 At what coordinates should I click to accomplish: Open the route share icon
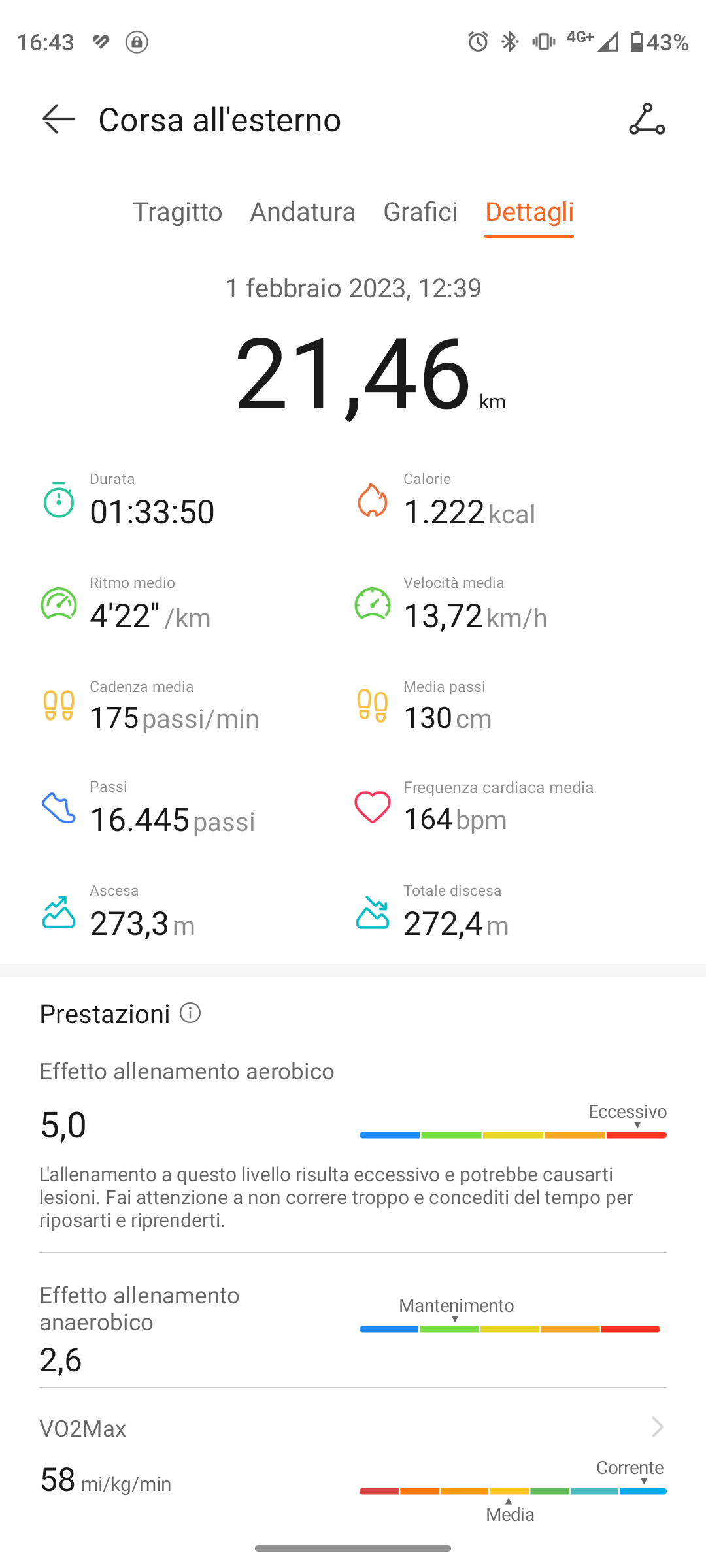click(647, 120)
